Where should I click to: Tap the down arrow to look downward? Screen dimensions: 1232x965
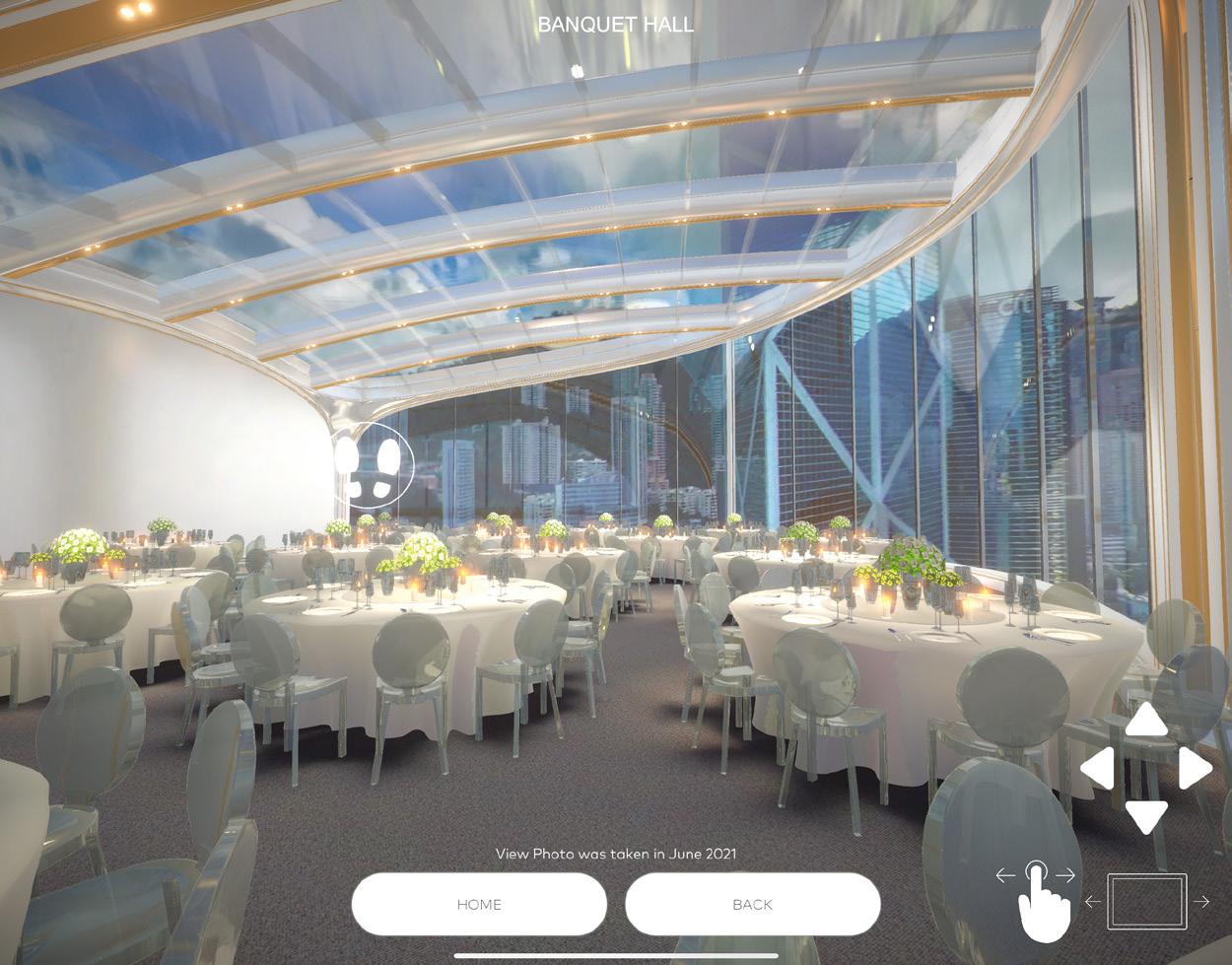[x=1145, y=815]
